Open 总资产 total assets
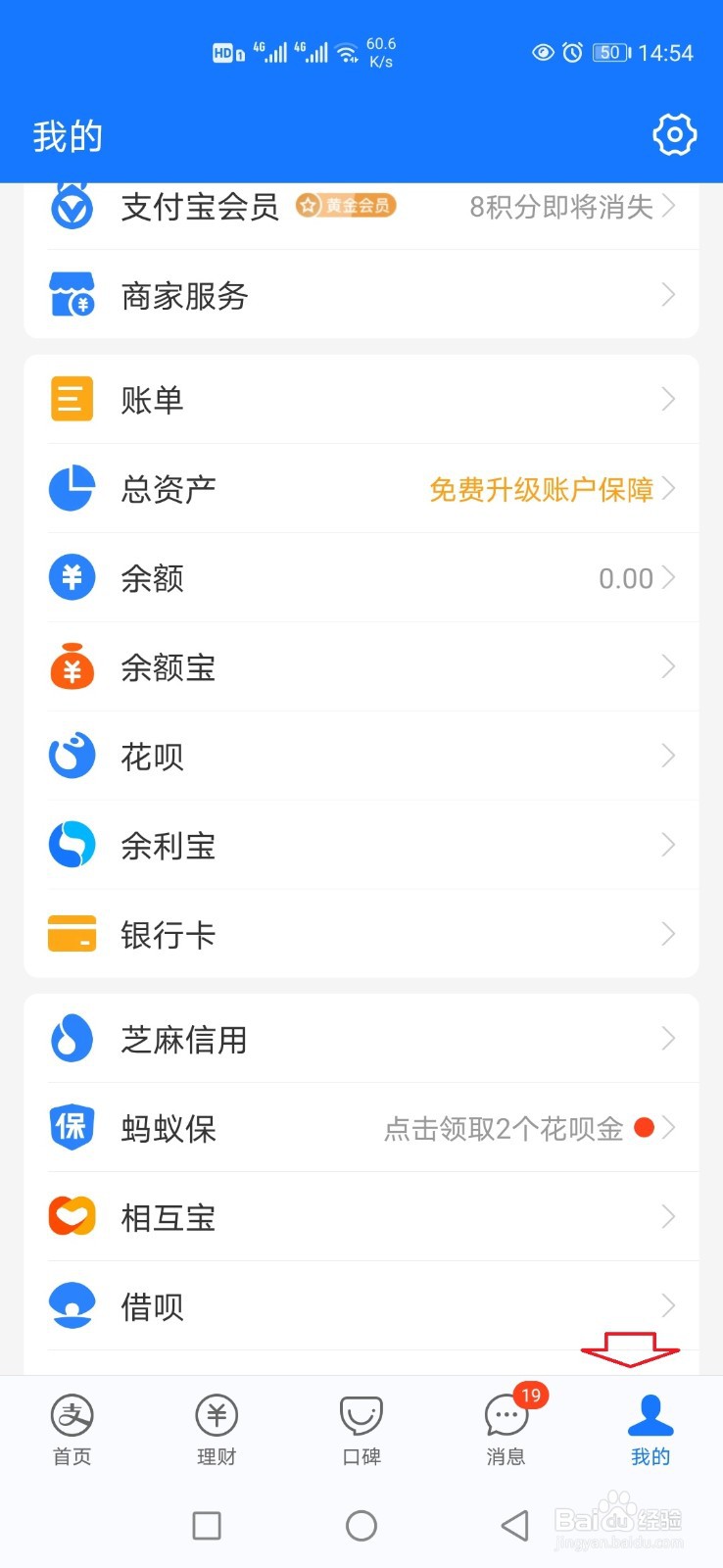This screenshot has width=723, height=1568. point(361,489)
